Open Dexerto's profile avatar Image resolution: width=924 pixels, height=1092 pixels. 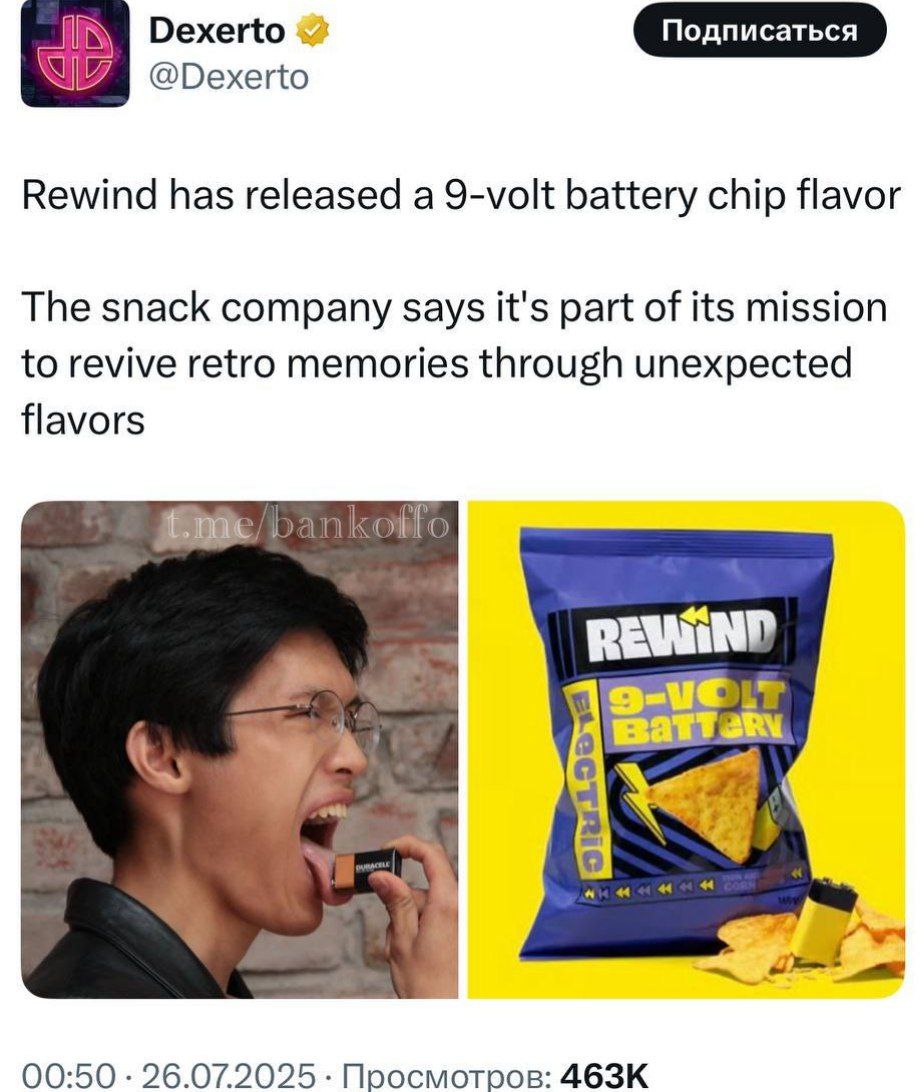pyautogui.click(x=75, y=53)
